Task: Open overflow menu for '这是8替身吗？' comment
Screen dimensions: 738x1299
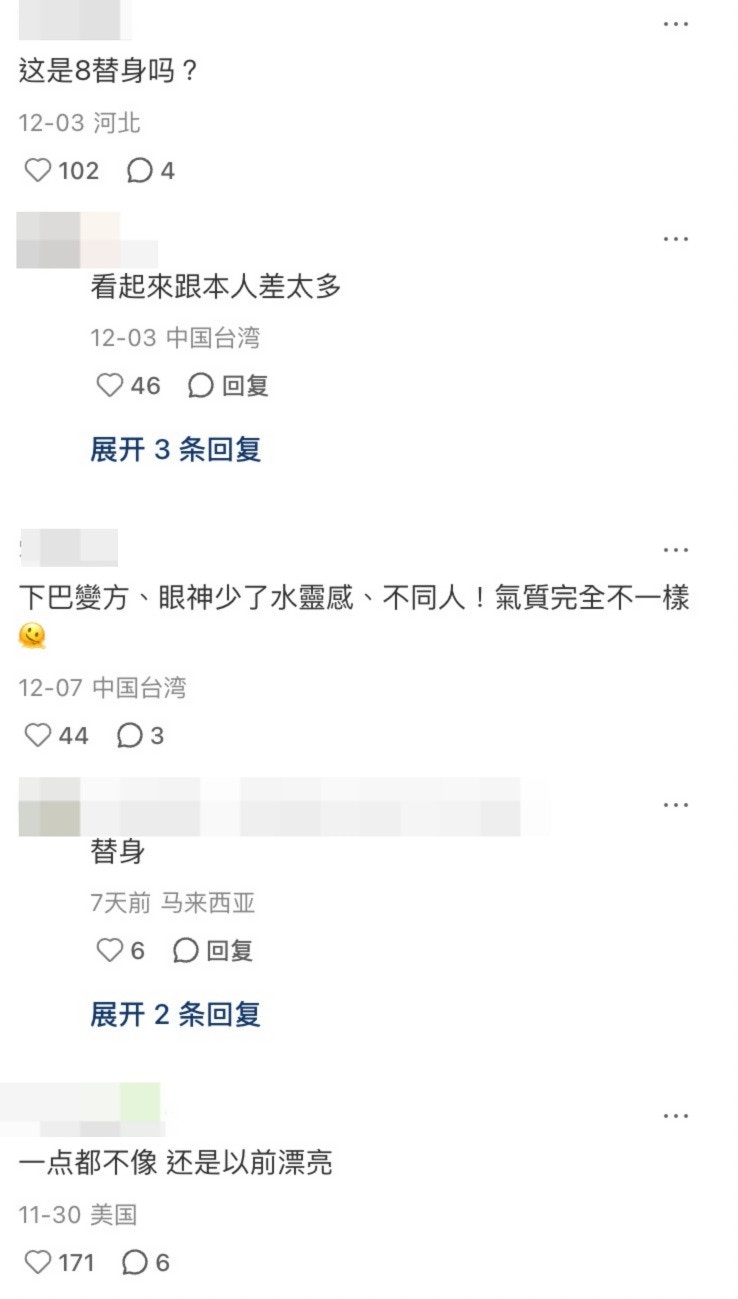Action: (x=676, y=24)
